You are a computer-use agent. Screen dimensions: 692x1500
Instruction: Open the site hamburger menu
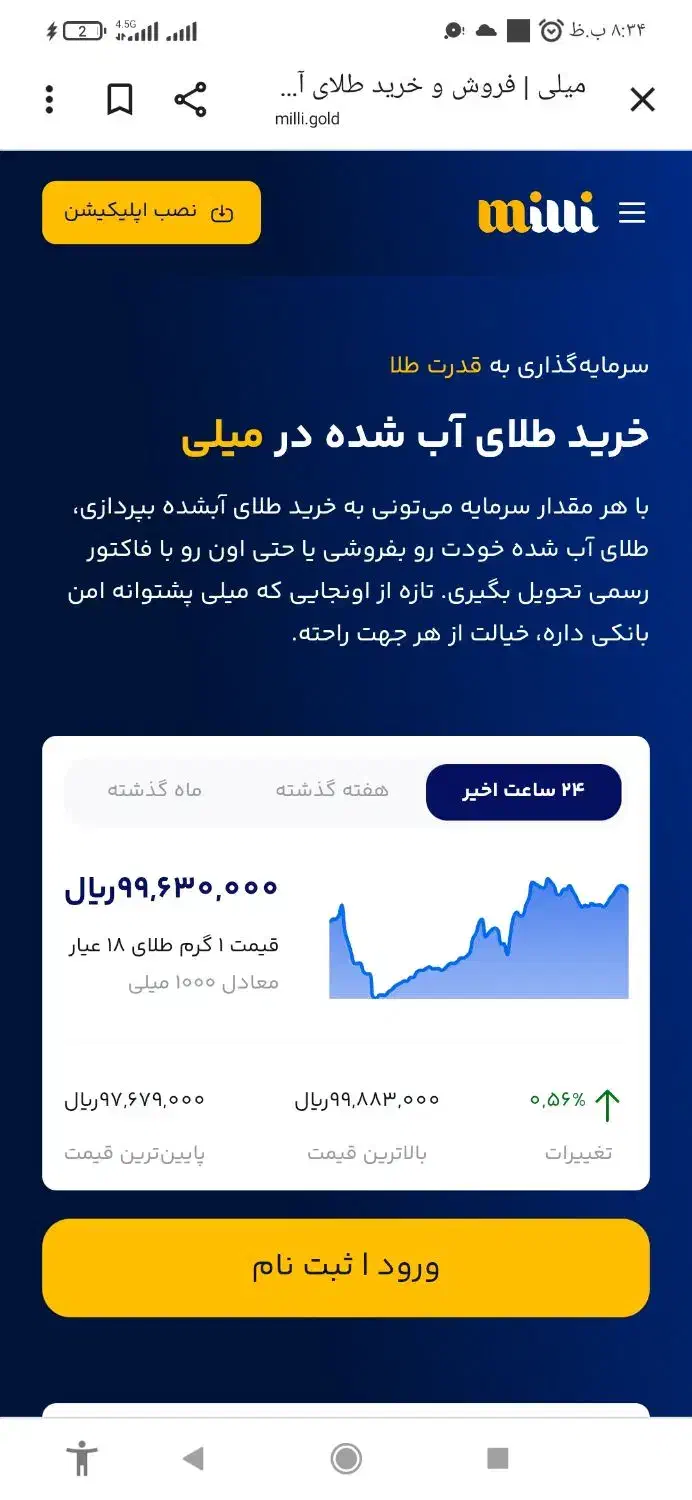point(632,213)
